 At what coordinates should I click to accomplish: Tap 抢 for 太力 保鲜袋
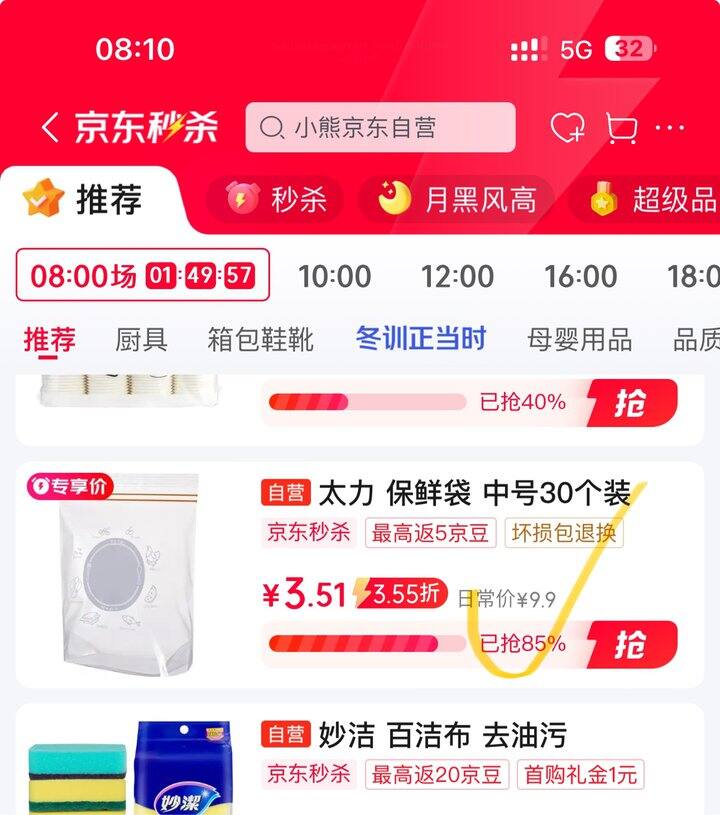(632, 645)
